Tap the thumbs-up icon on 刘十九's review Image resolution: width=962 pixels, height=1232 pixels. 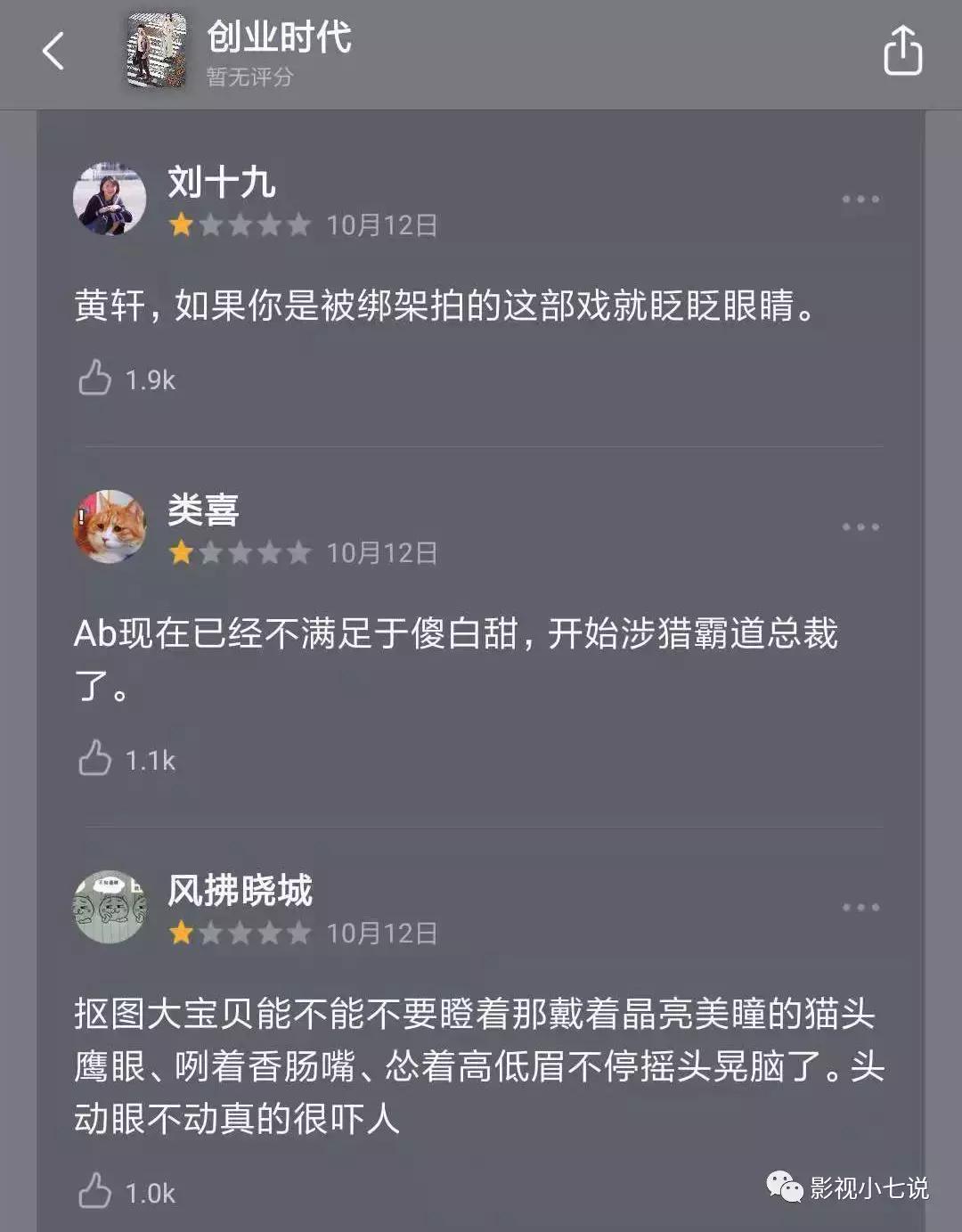click(95, 377)
